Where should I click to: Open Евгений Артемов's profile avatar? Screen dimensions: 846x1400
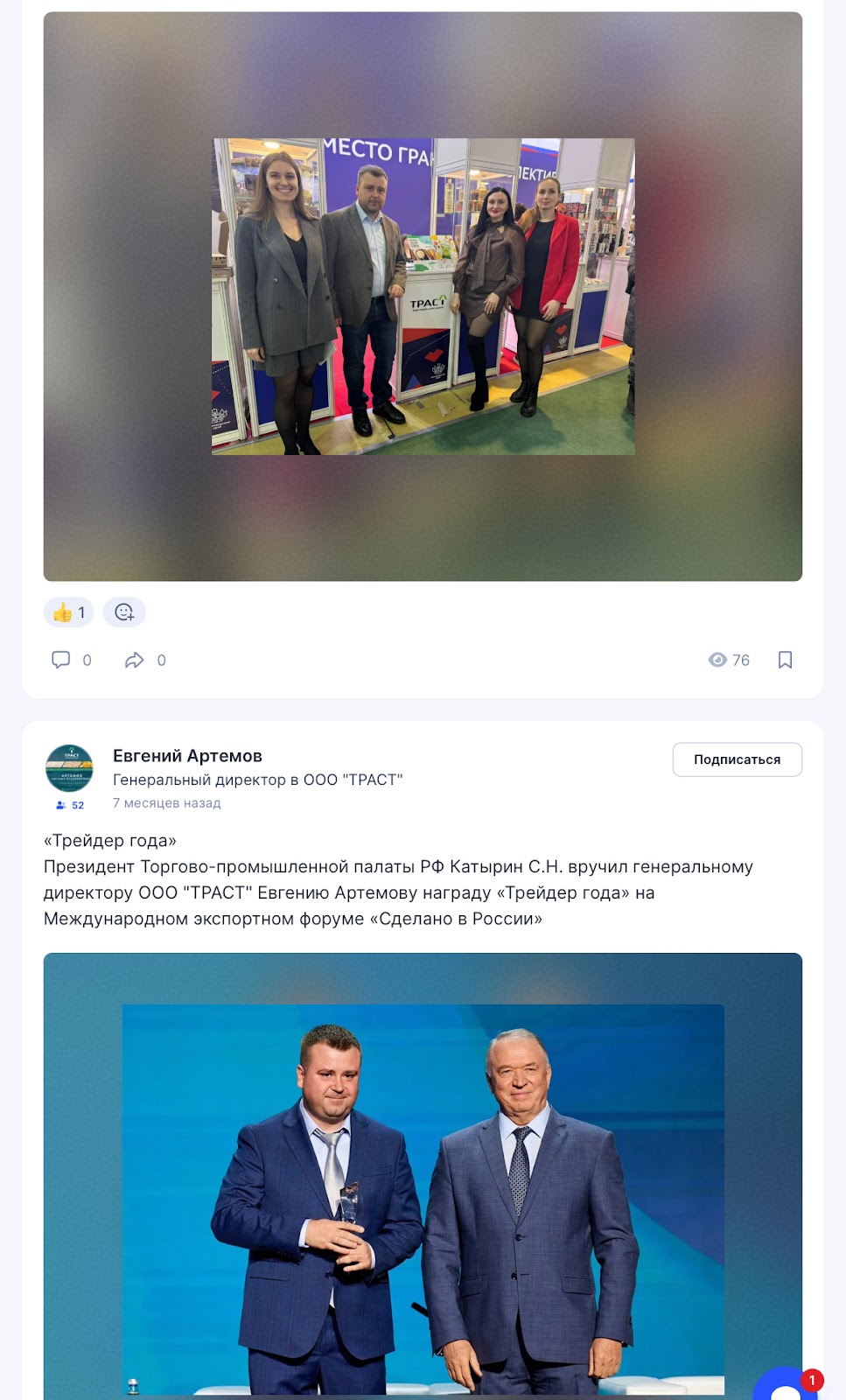(x=69, y=768)
